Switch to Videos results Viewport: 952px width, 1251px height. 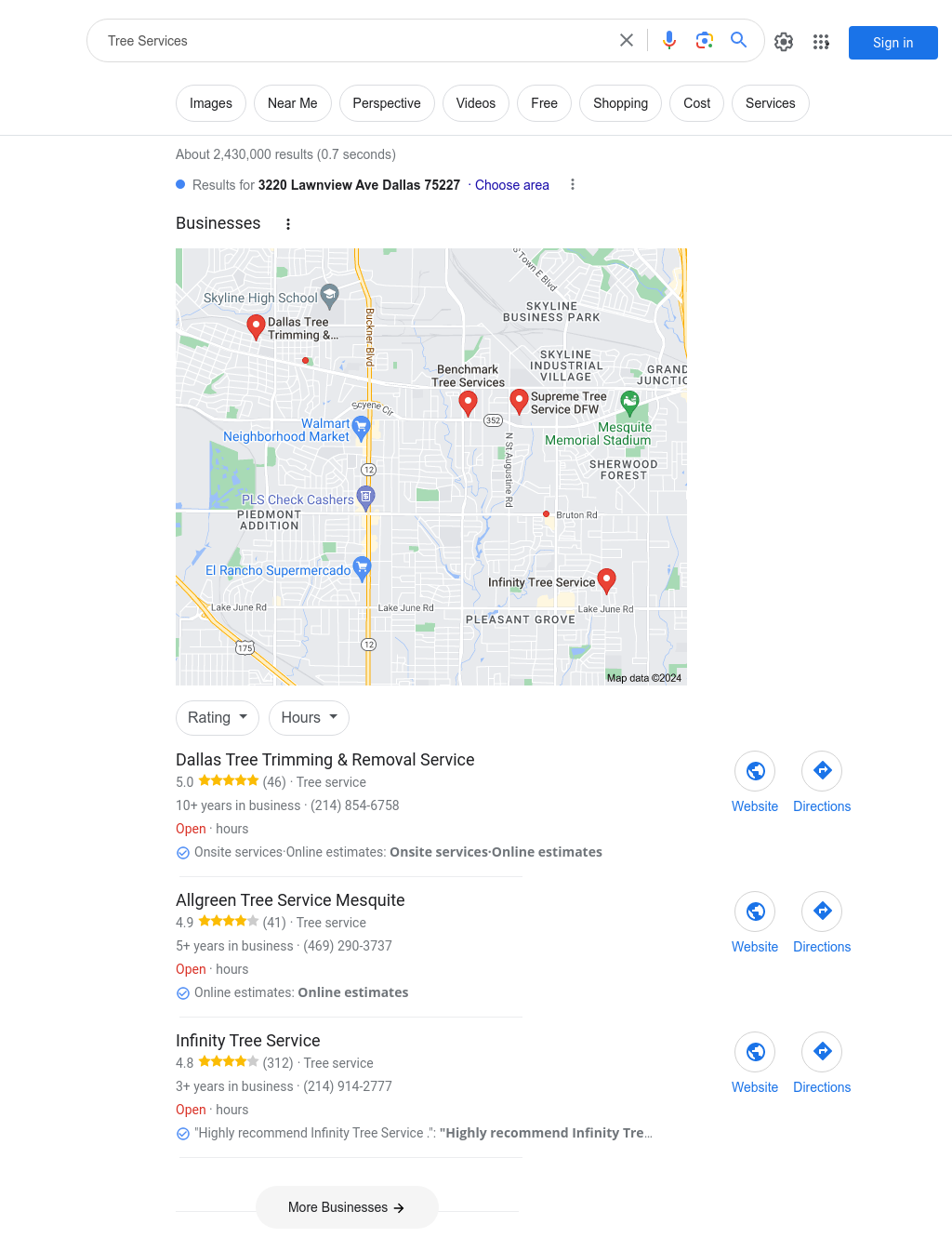[x=475, y=103]
